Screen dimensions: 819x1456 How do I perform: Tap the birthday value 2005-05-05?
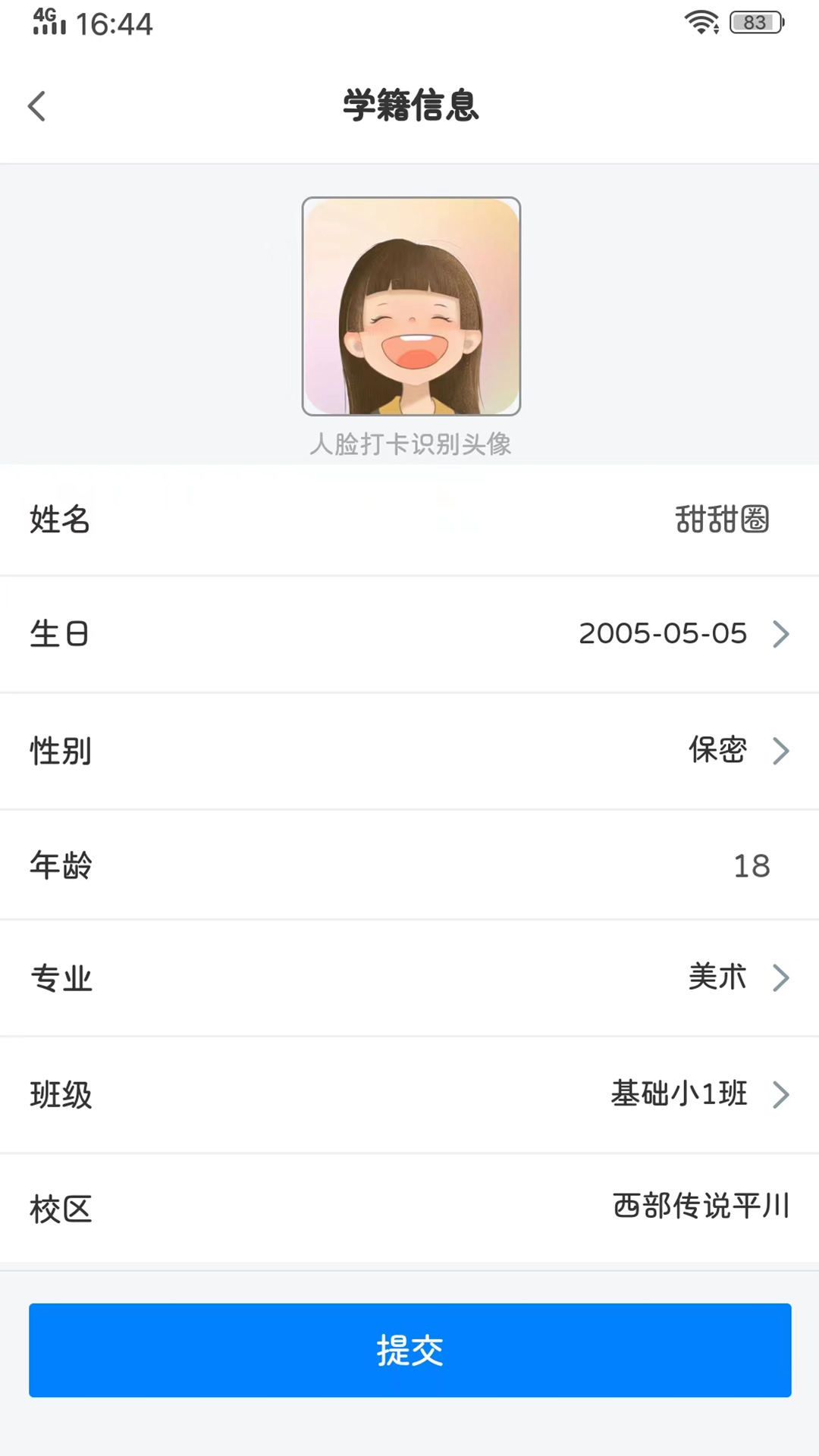pos(663,634)
